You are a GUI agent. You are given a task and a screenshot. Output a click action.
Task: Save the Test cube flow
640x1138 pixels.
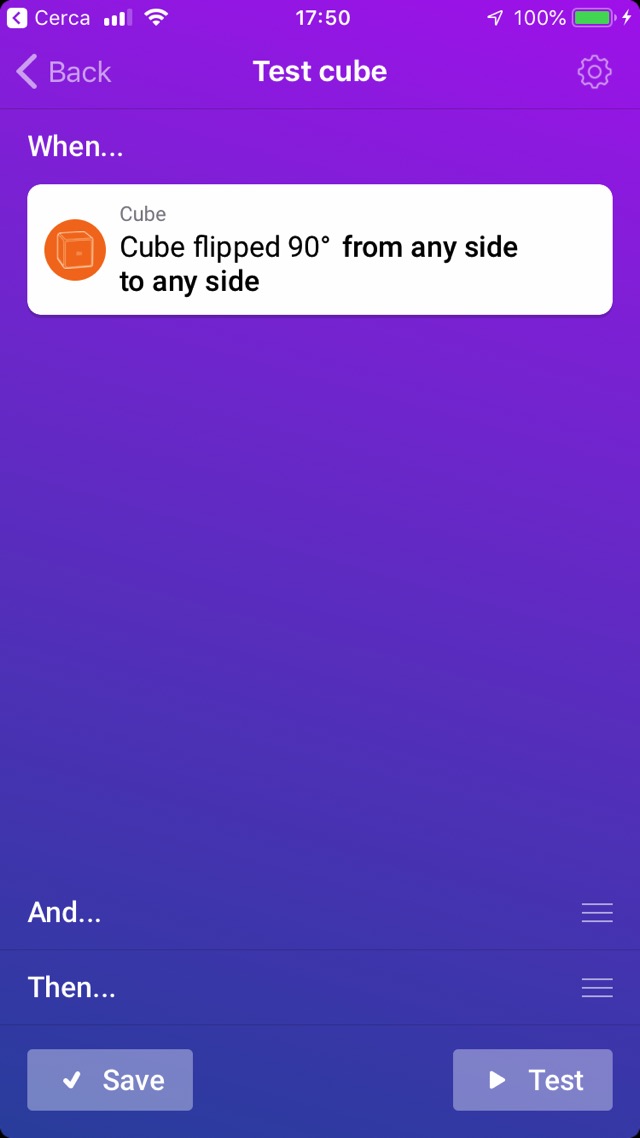pyautogui.click(x=110, y=1080)
